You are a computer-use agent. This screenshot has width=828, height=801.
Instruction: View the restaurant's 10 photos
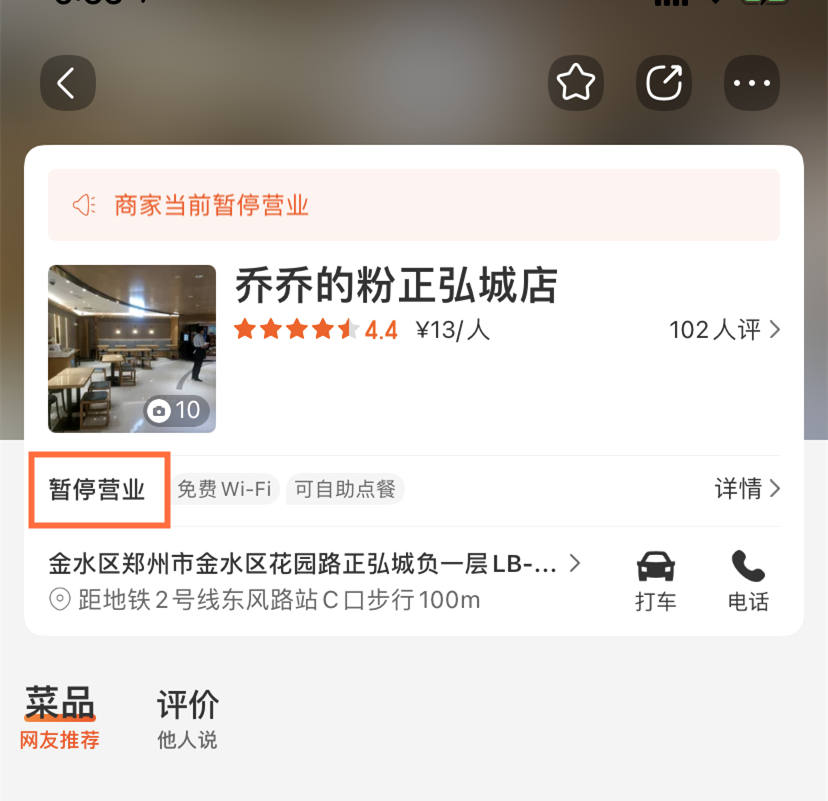coord(132,348)
